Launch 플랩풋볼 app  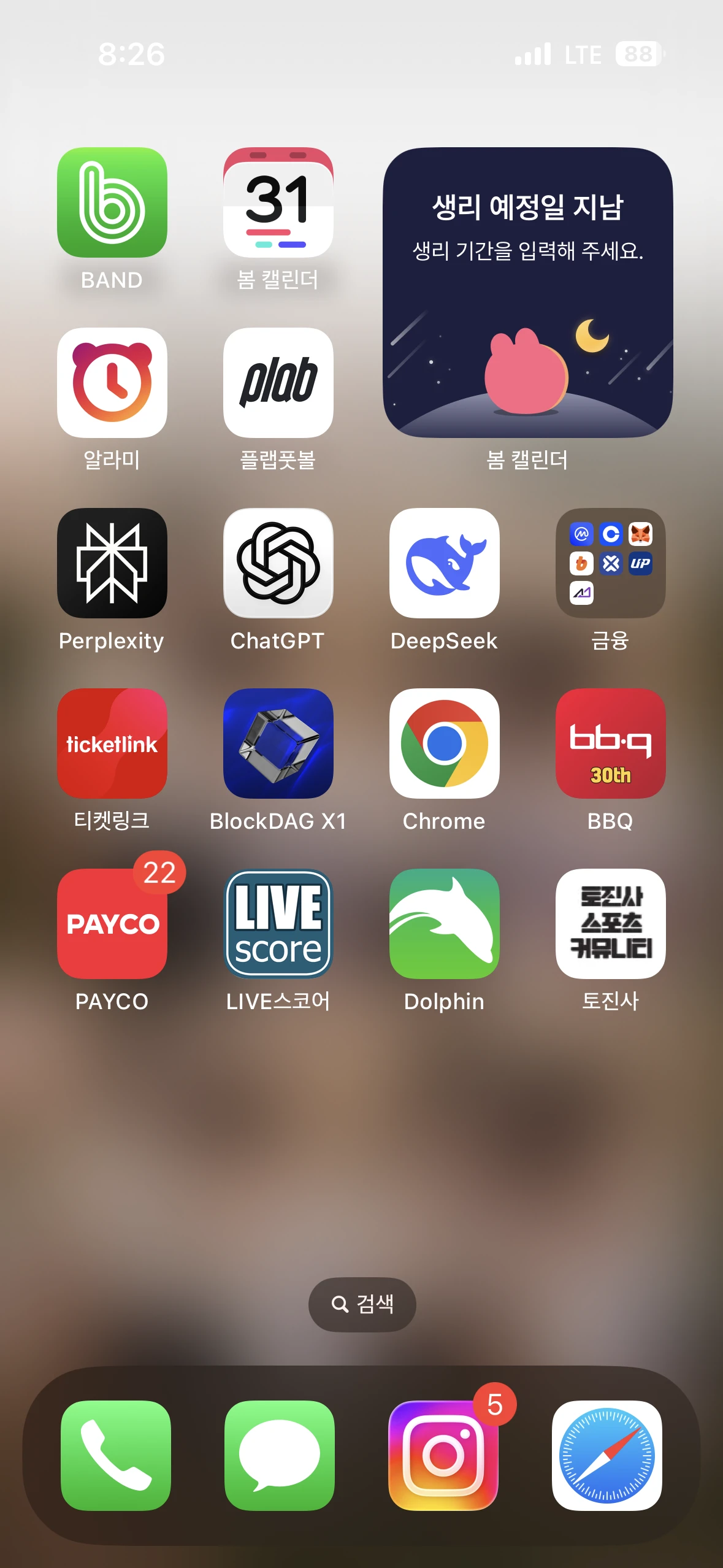[x=278, y=382]
